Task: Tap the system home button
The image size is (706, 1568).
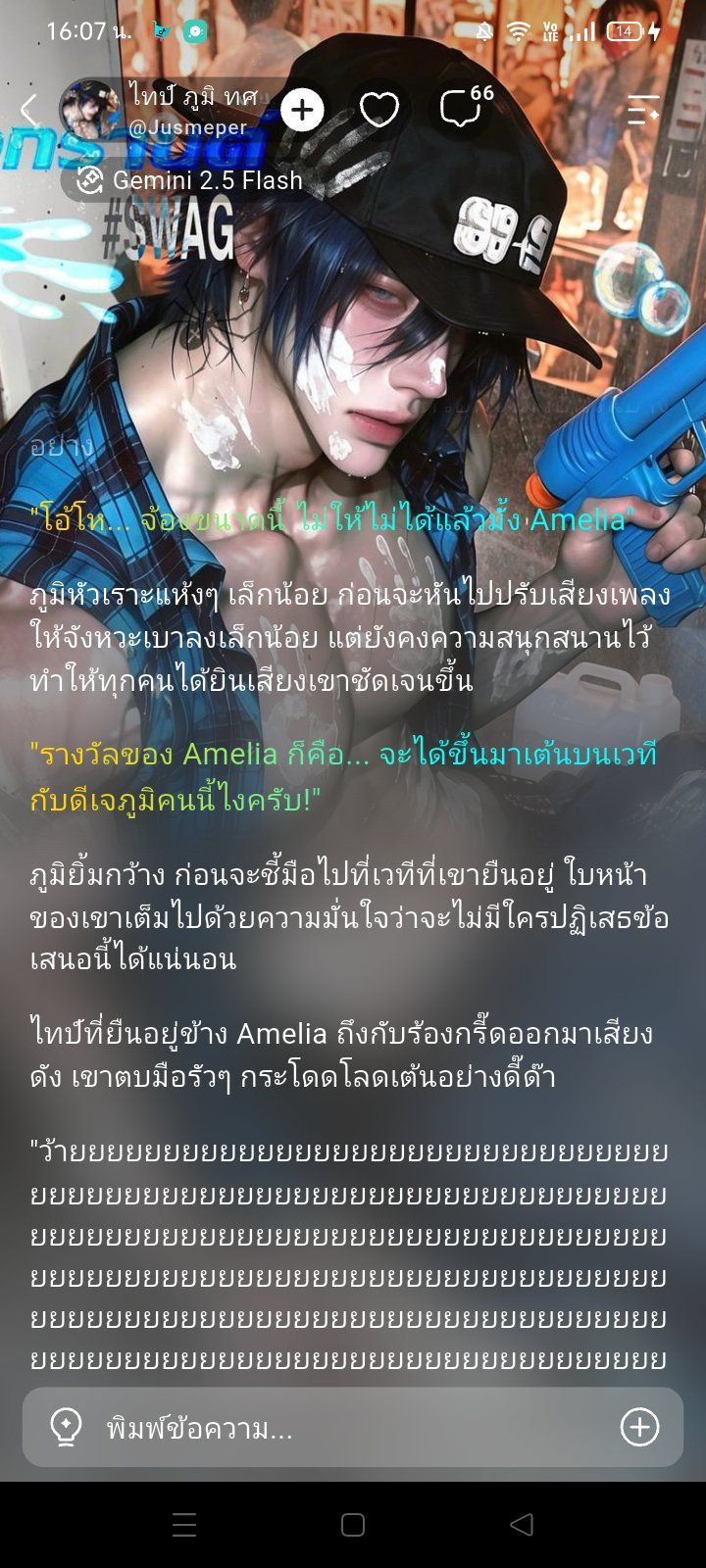Action: 353,1525
